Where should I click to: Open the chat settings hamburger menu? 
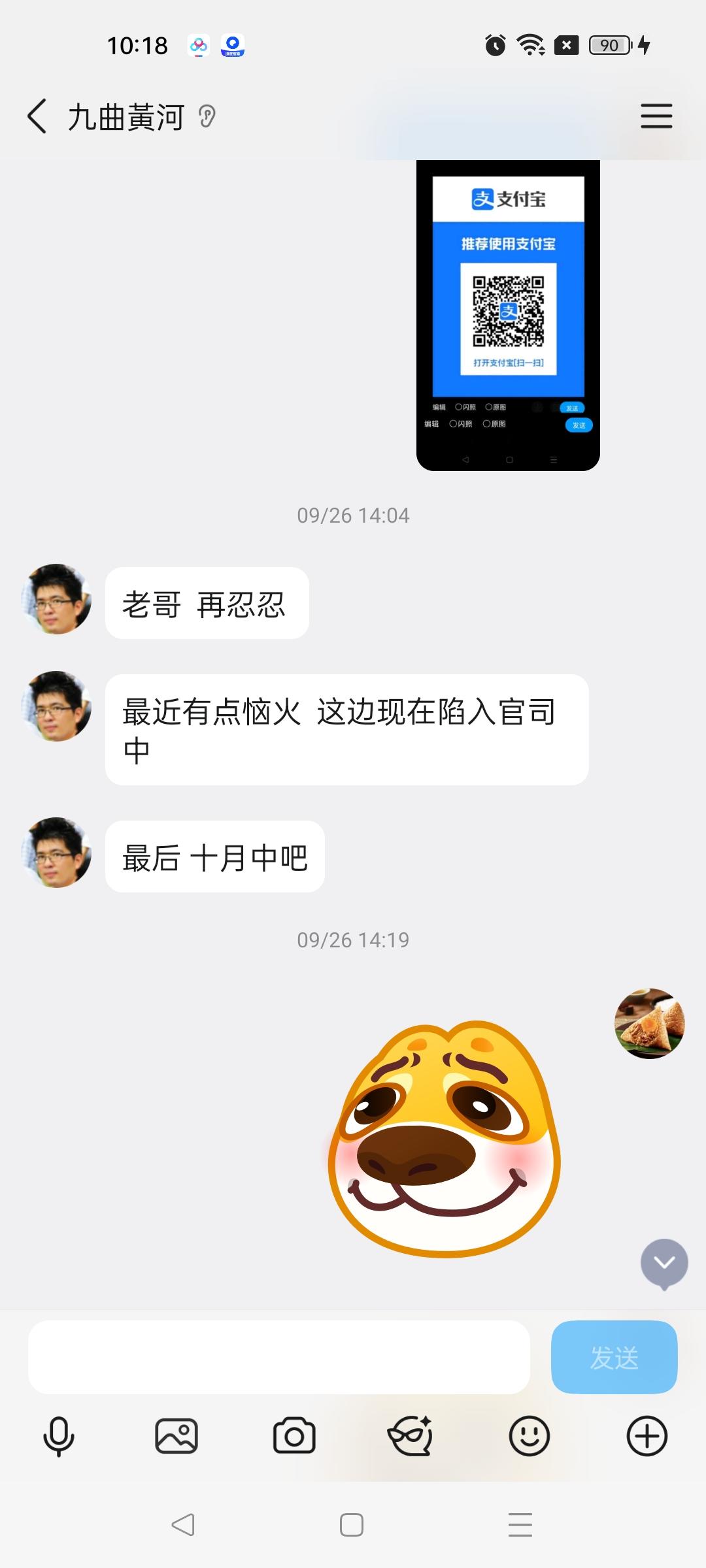pyautogui.click(x=656, y=116)
